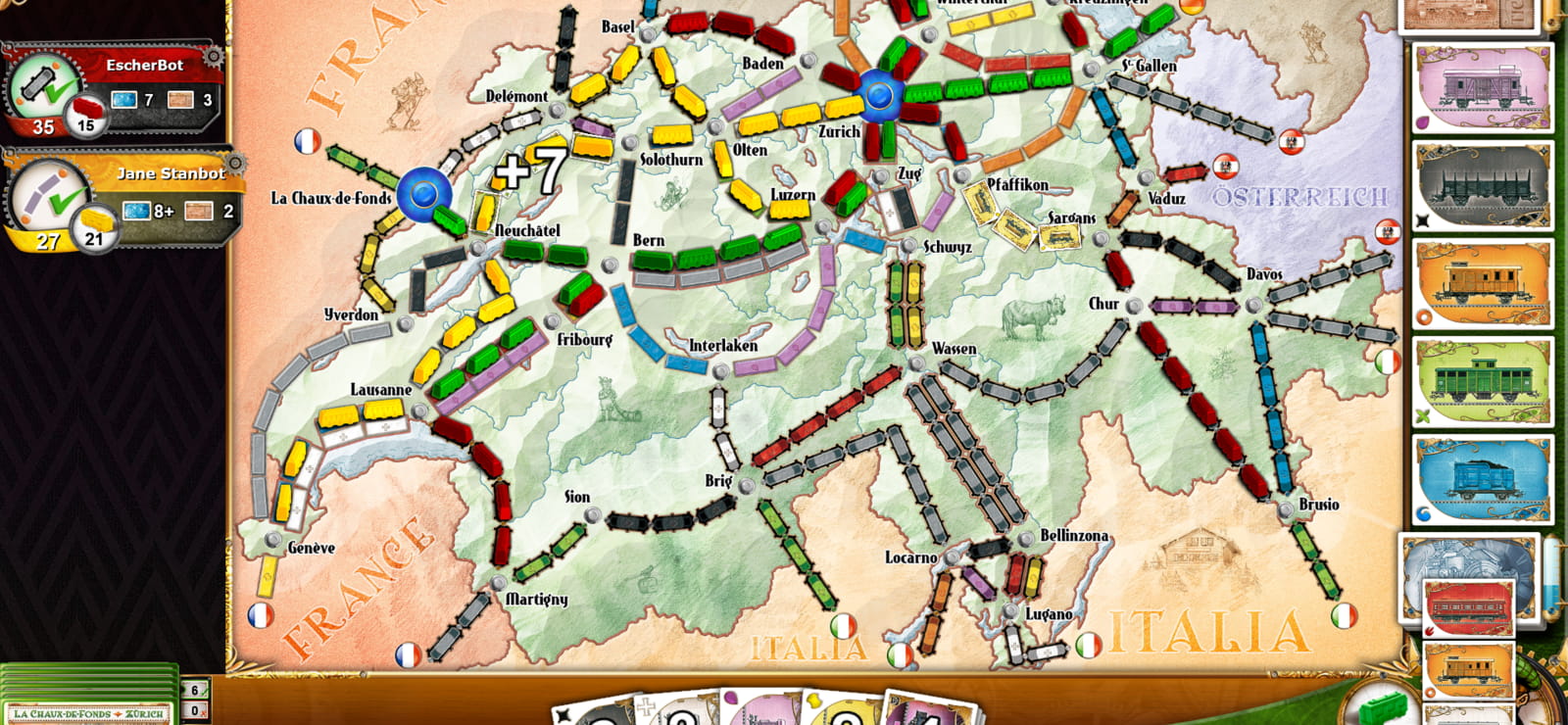
Task: Draw the green face-up train card
Action: (x=1482, y=382)
